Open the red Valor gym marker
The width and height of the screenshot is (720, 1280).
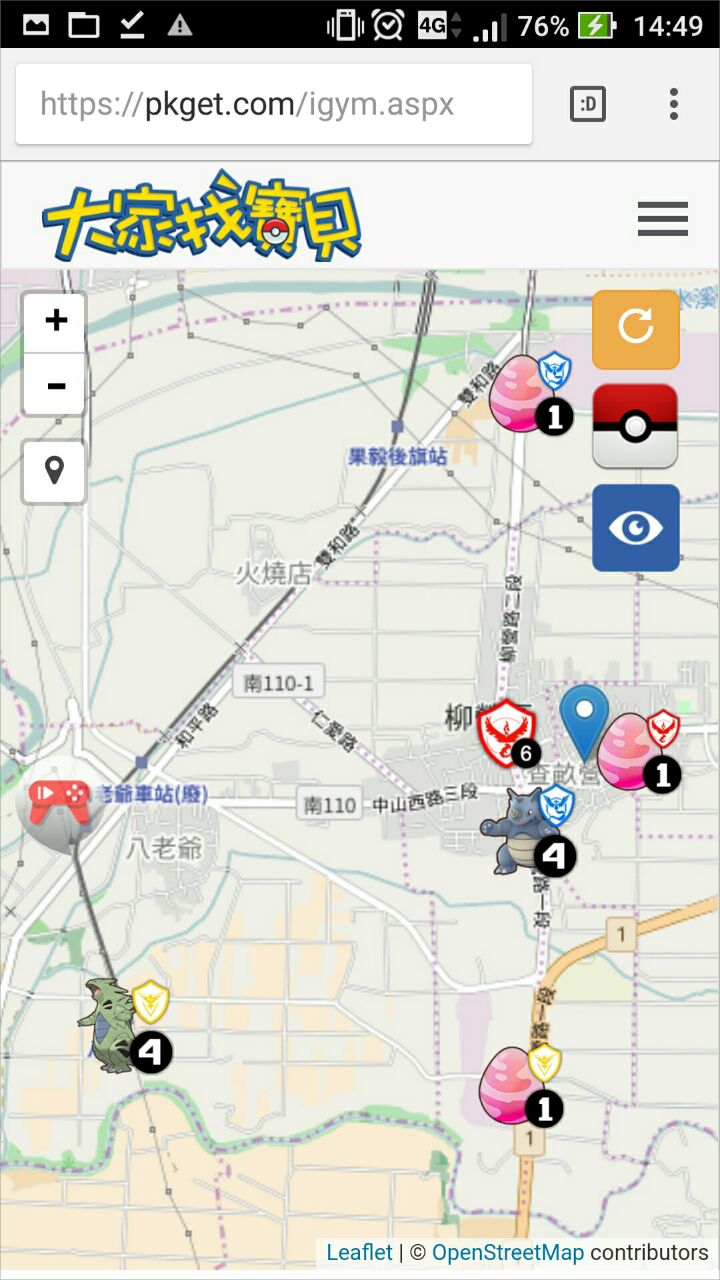coord(506,731)
